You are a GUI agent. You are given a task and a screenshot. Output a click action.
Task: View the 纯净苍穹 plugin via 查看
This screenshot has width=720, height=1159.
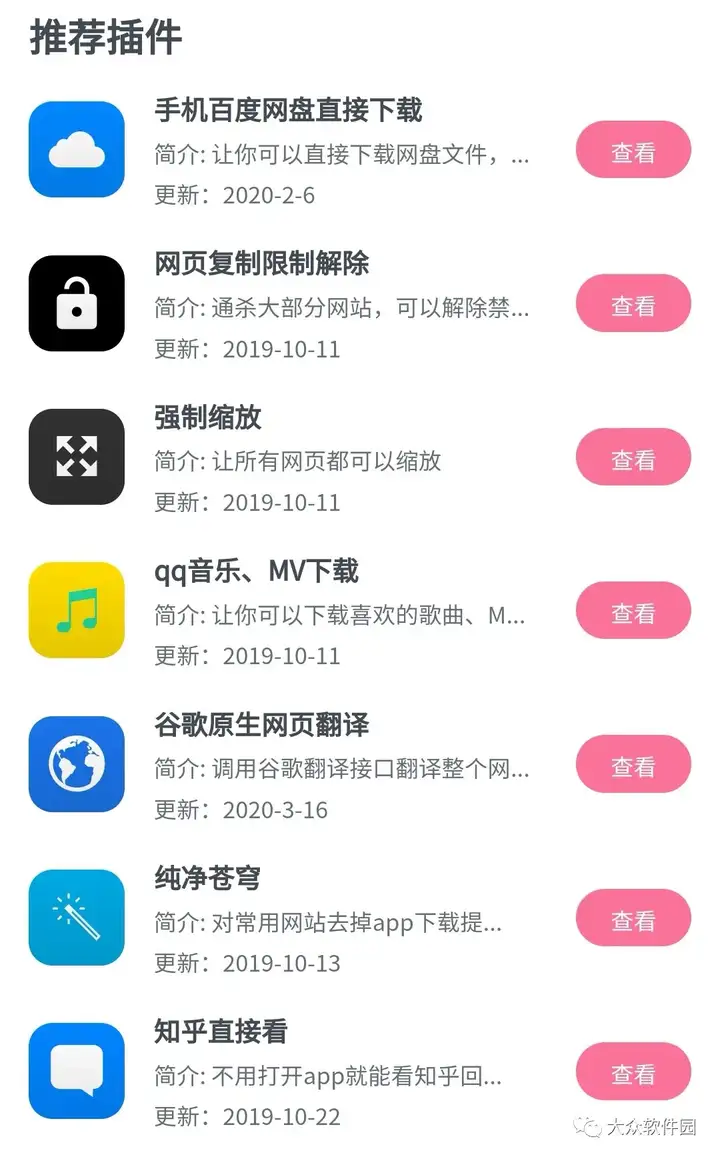[633, 918]
